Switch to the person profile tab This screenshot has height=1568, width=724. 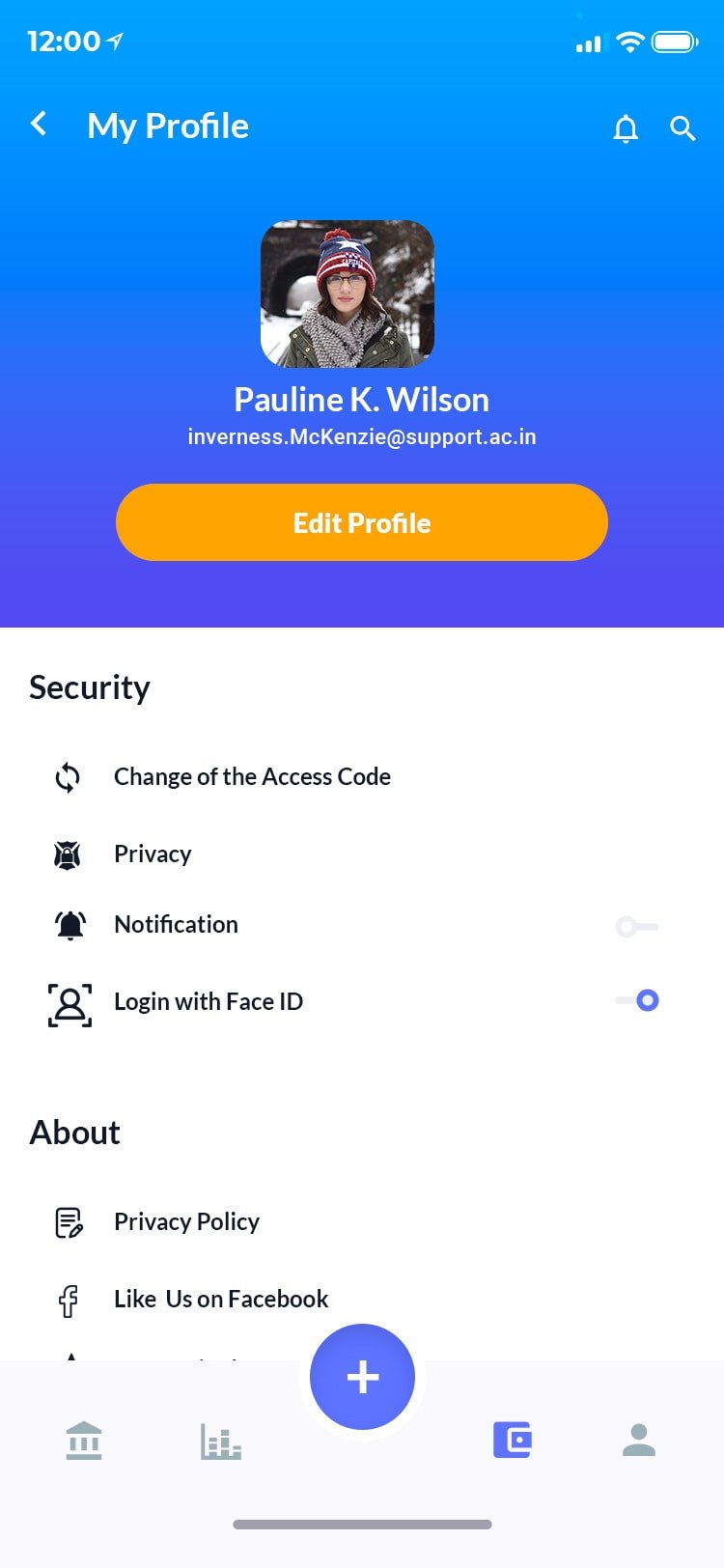click(639, 1440)
